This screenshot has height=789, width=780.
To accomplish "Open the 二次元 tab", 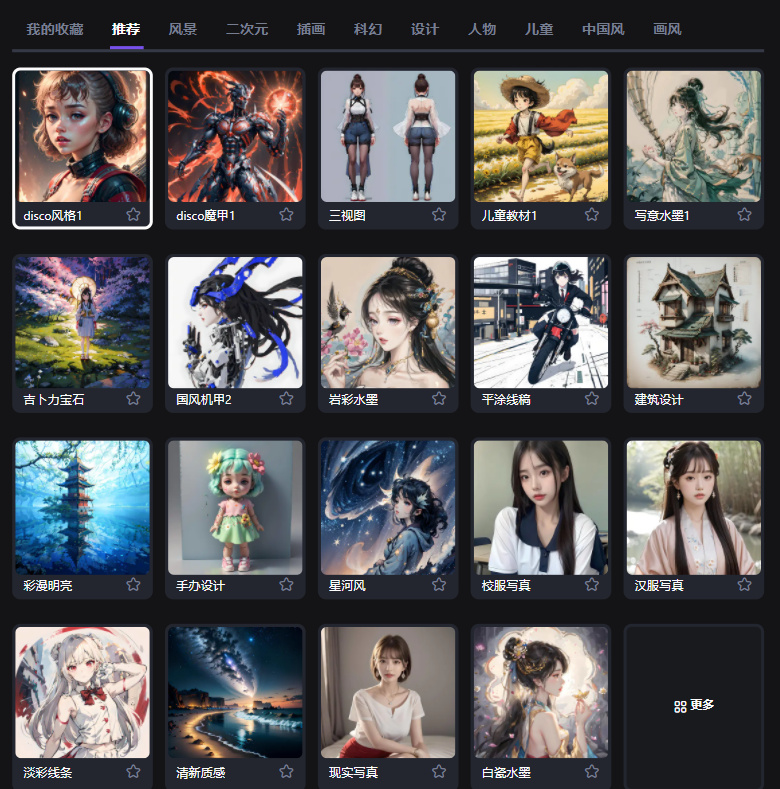I will (247, 29).
